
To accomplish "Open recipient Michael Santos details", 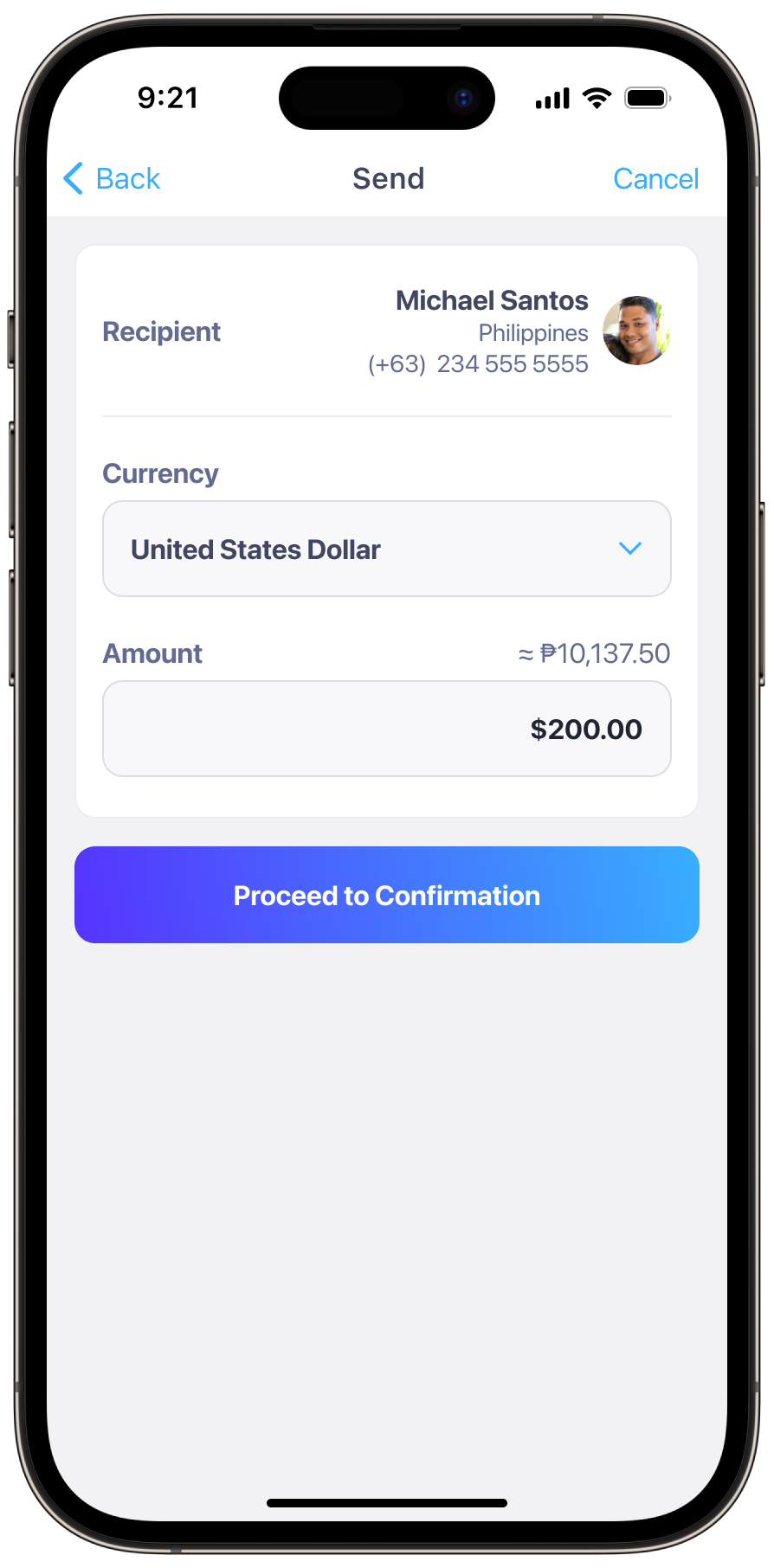I will (492, 331).
